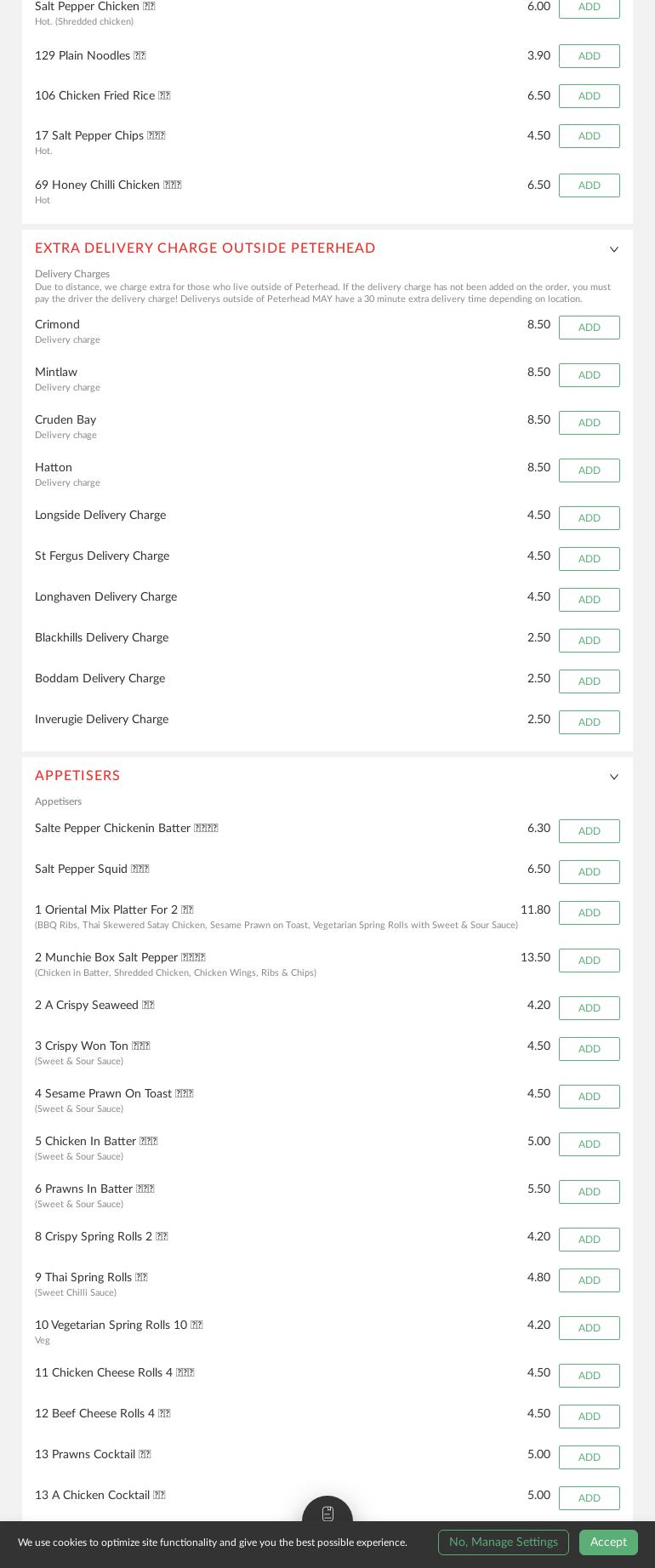Add the Mintlaw delivery charge
This screenshot has height=1568, width=655.
click(x=589, y=375)
